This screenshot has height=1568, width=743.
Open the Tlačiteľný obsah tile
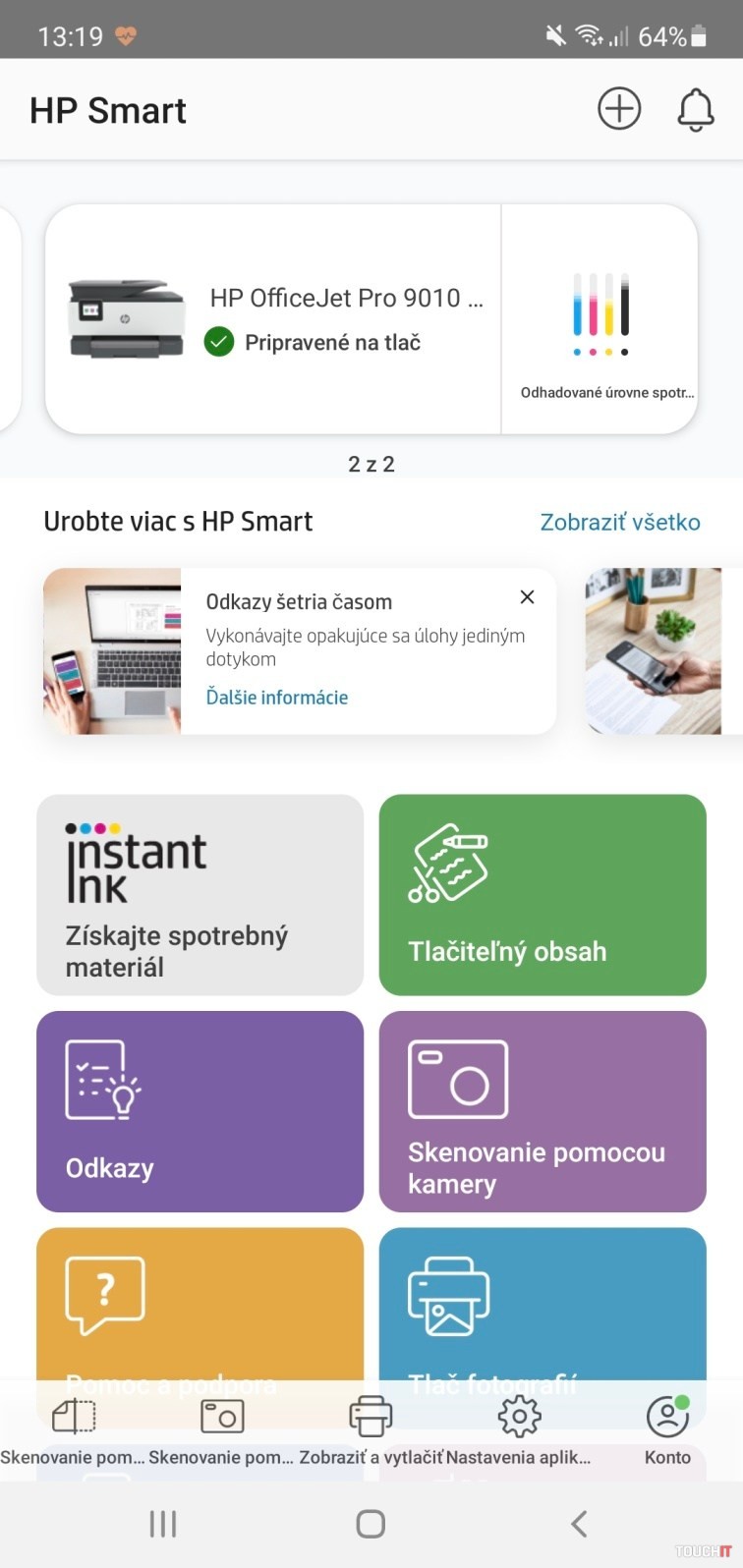(543, 894)
